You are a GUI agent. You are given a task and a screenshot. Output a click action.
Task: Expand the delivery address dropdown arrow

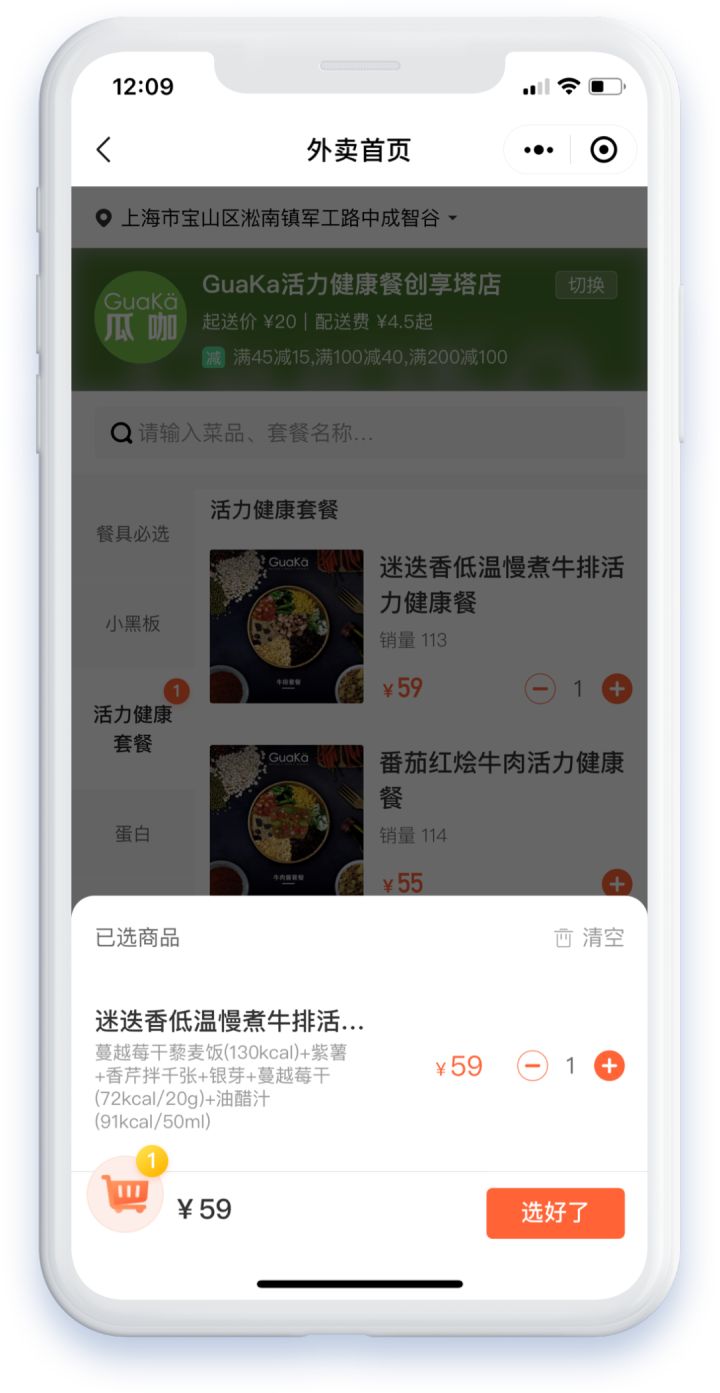click(452, 218)
